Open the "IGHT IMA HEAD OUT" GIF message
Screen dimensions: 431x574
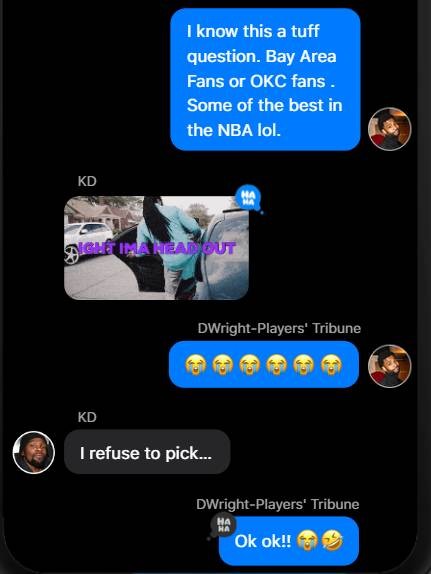tap(156, 248)
